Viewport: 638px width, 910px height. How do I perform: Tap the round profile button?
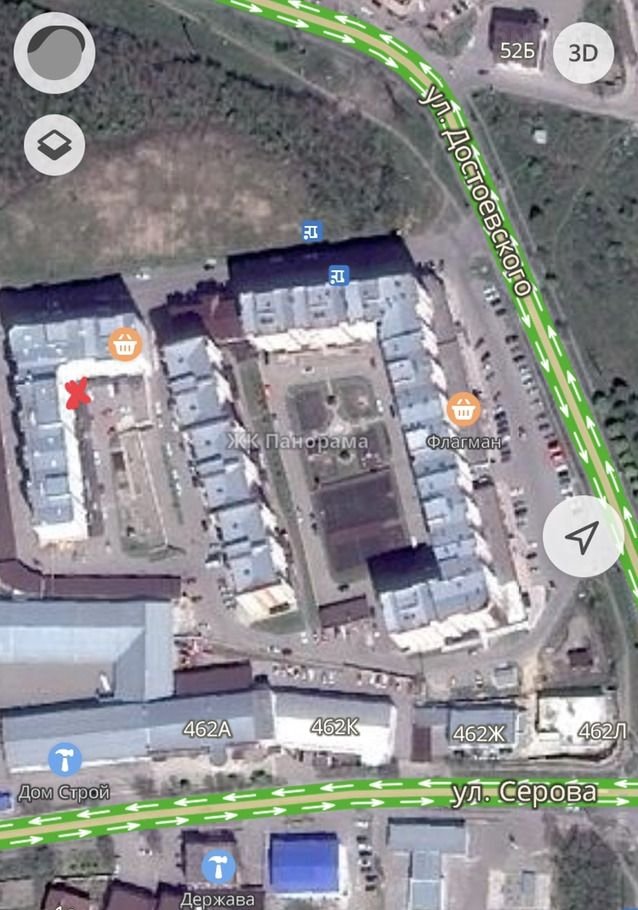(x=55, y=54)
